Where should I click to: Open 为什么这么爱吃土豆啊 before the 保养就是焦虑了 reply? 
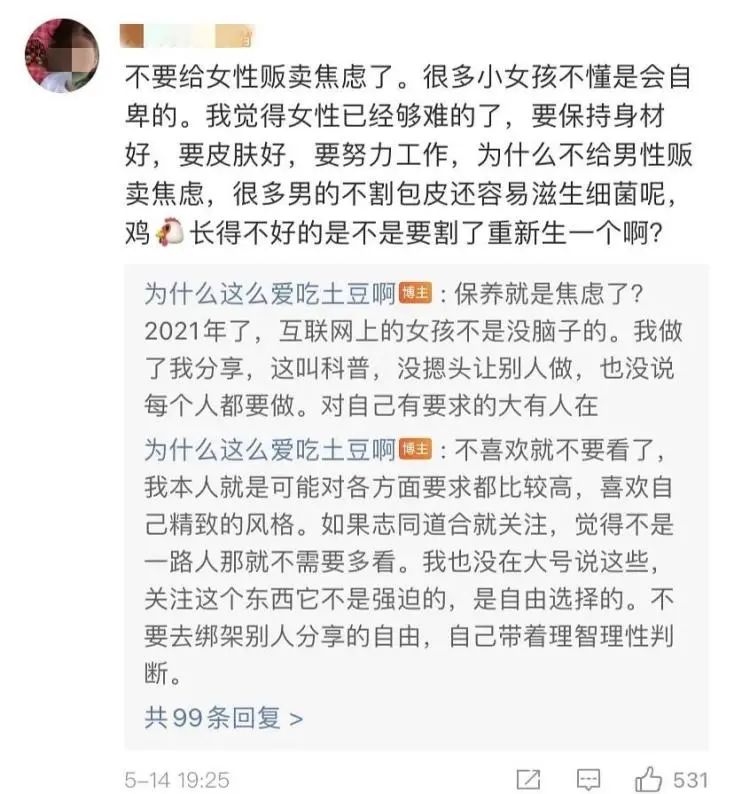tap(268, 293)
